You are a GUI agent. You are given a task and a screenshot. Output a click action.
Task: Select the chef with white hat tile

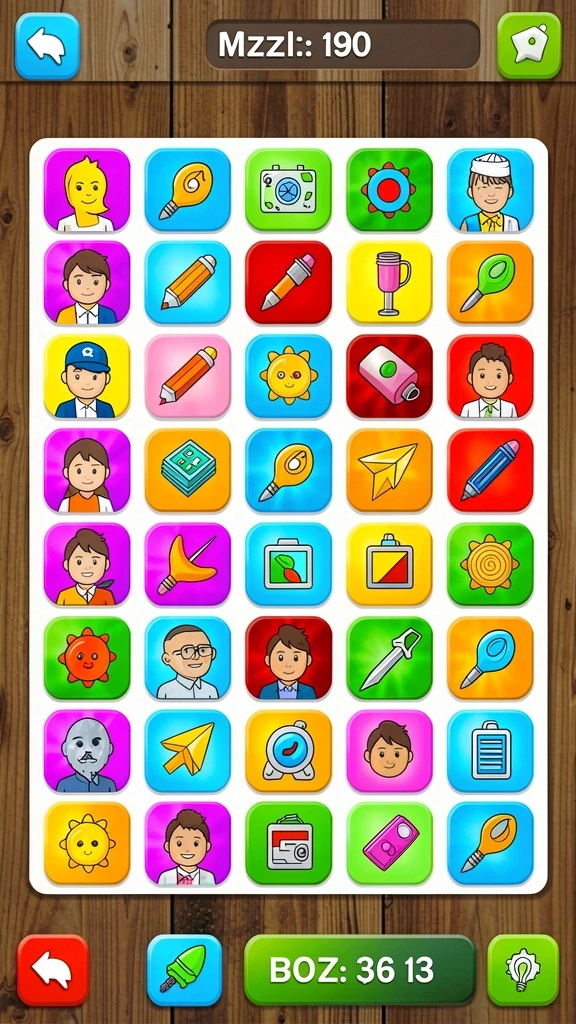(x=490, y=190)
